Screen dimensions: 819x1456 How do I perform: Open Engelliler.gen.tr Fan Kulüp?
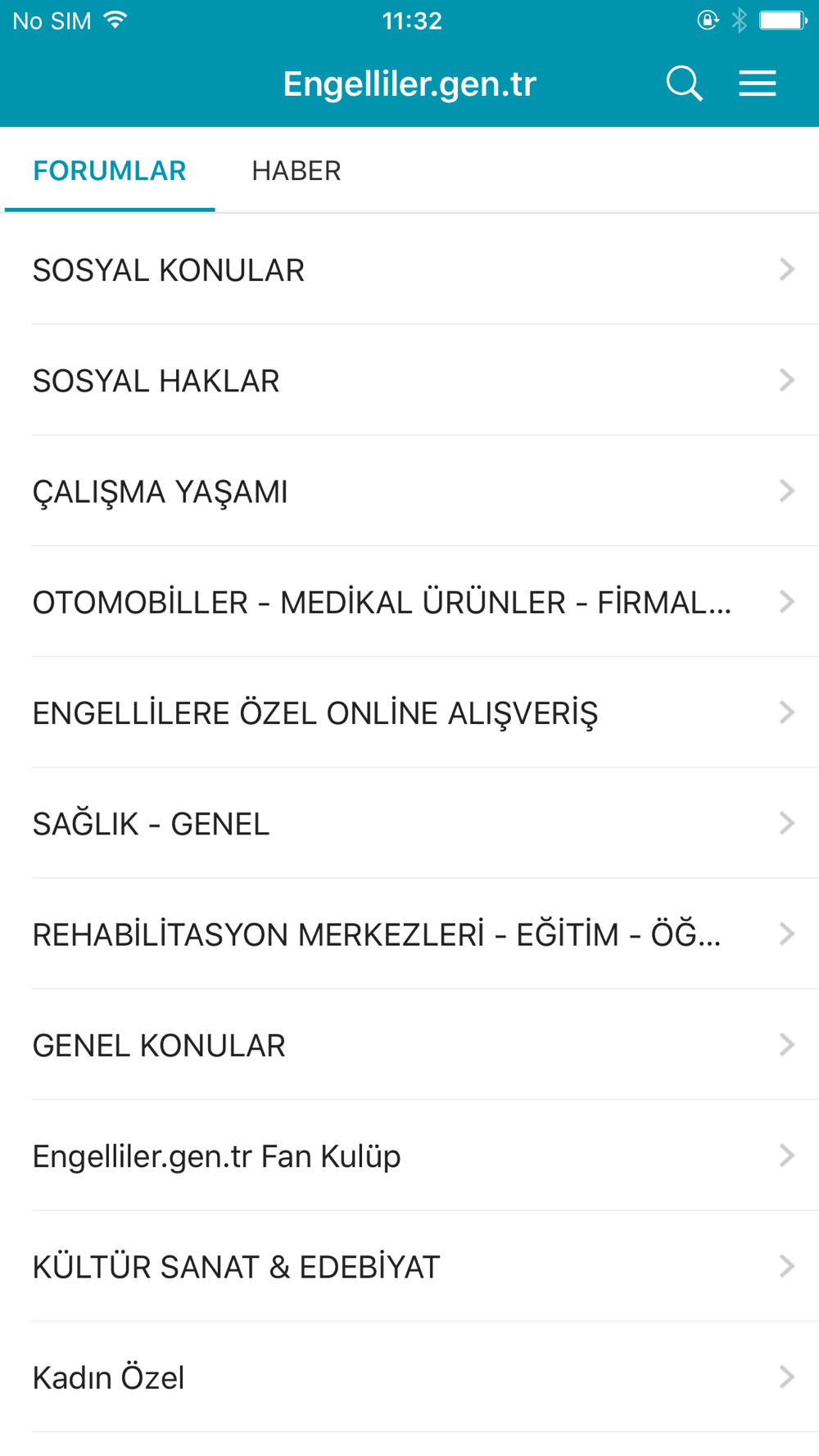point(409,1155)
